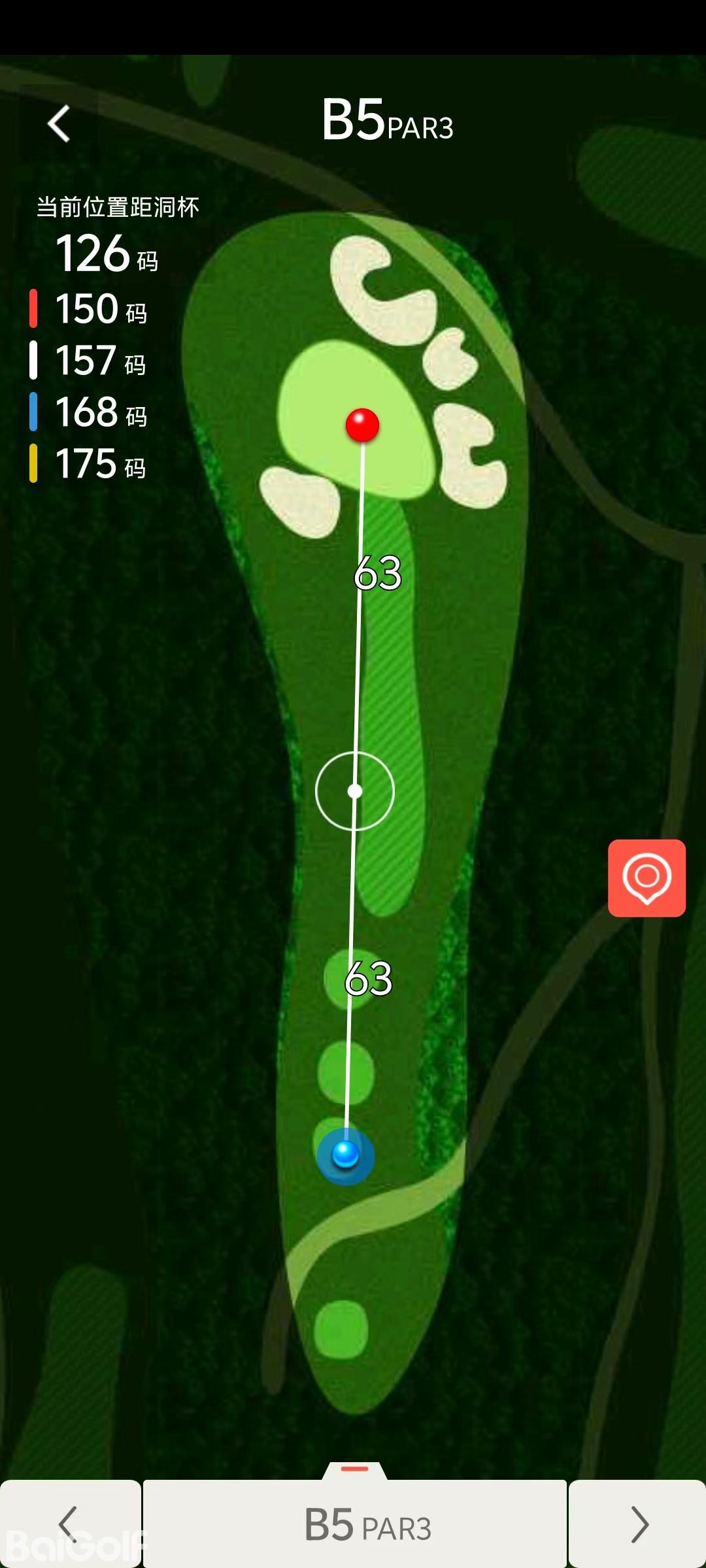Open the B5 PAR3 hole selector
This screenshot has width=706, height=1568.
click(x=355, y=1524)
